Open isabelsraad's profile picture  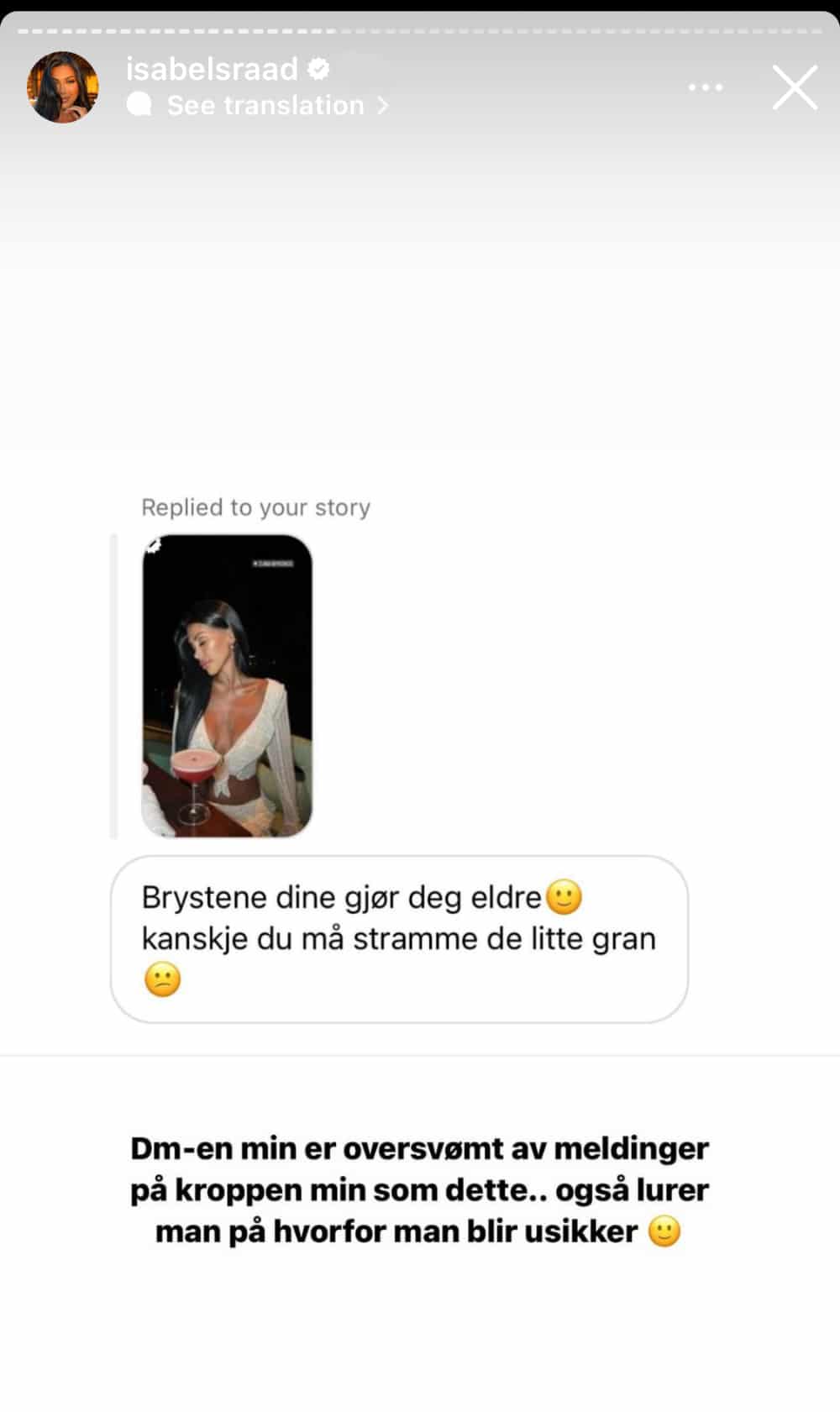click(x=63, y=87)
